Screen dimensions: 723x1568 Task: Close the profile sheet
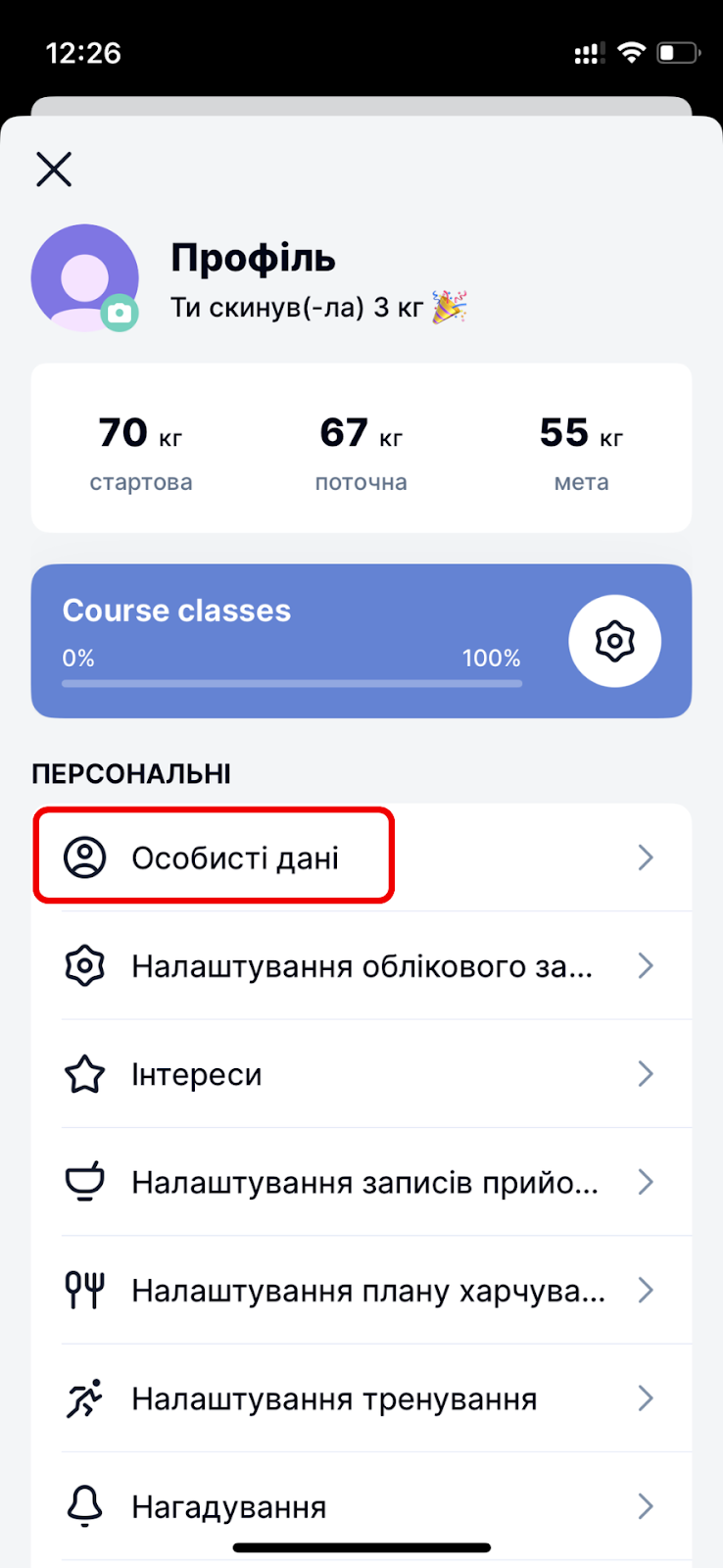coord(54,170)
